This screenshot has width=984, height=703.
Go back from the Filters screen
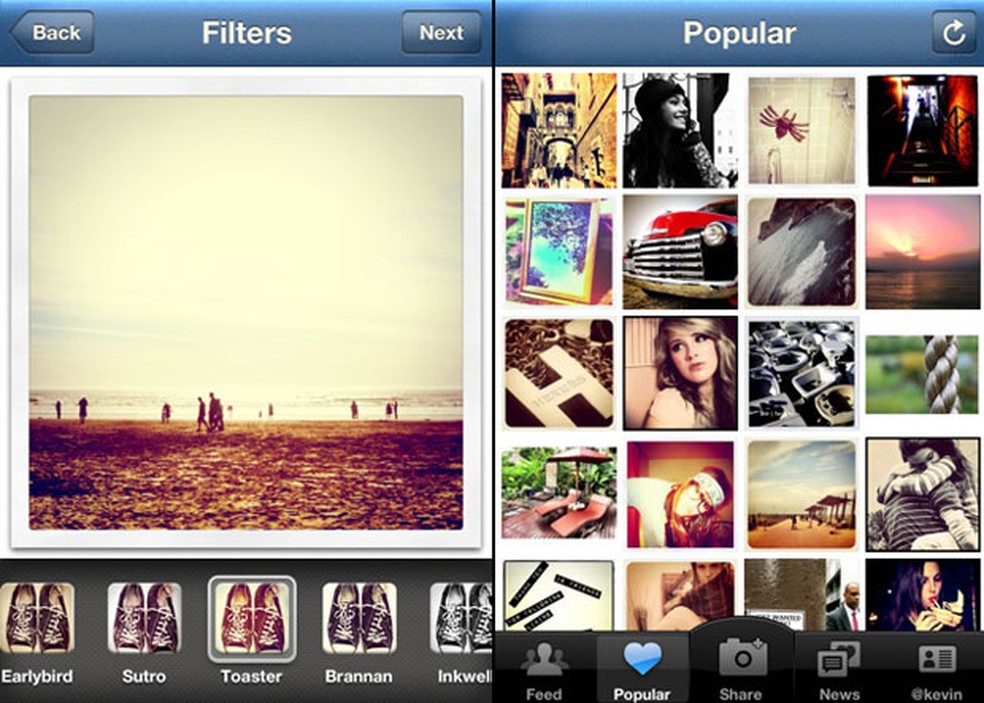click(52, 32)
